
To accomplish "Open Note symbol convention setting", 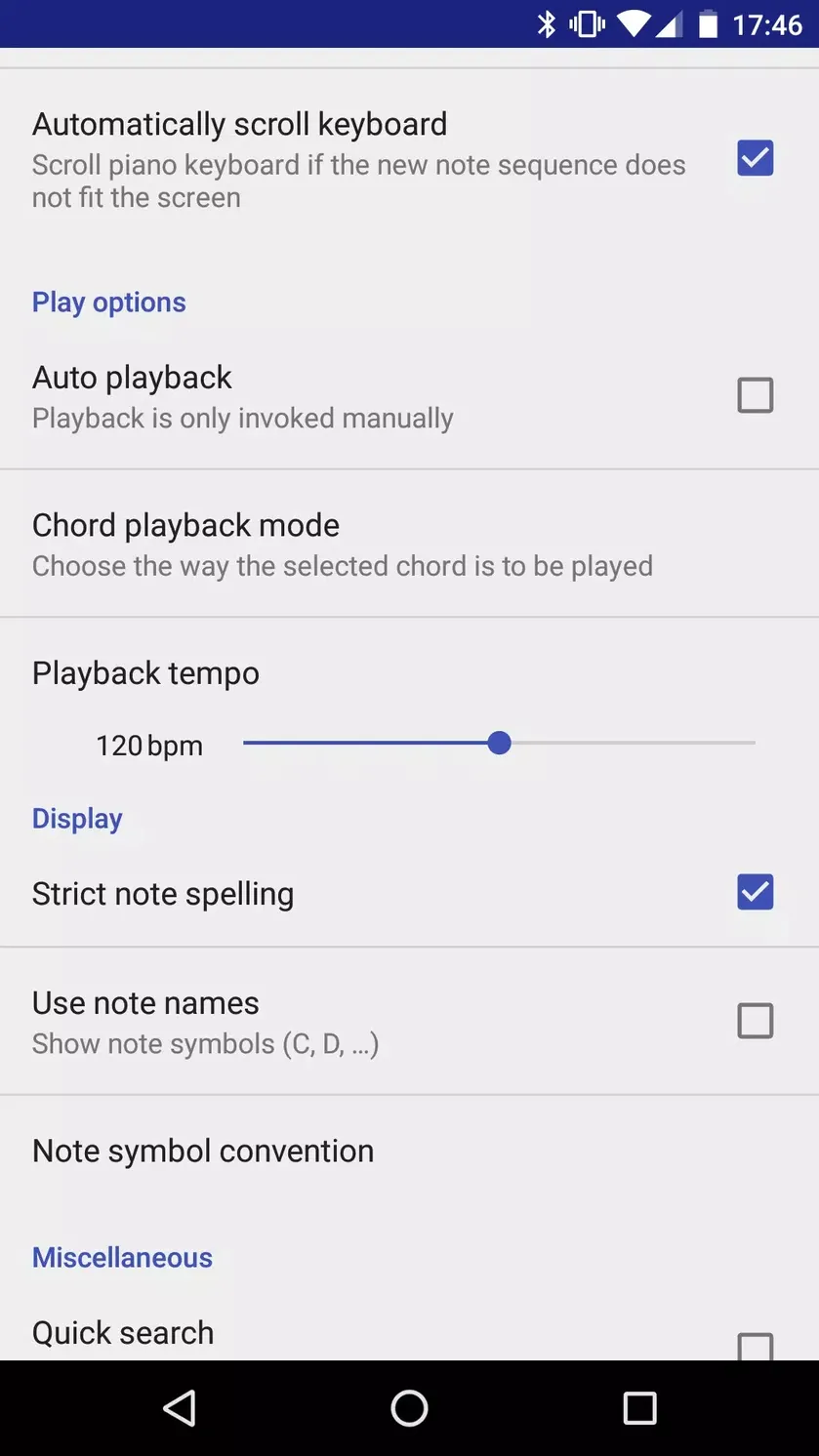I will pos(409,1151).
